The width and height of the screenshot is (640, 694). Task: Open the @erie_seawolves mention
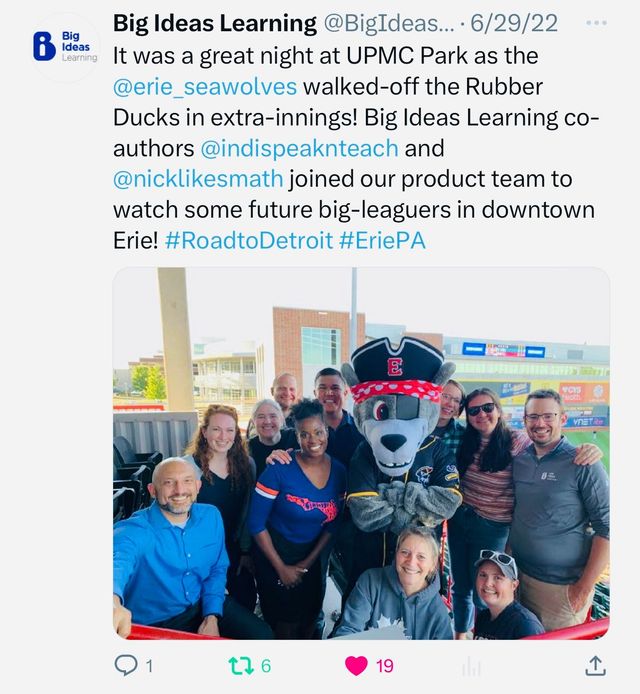206,86
